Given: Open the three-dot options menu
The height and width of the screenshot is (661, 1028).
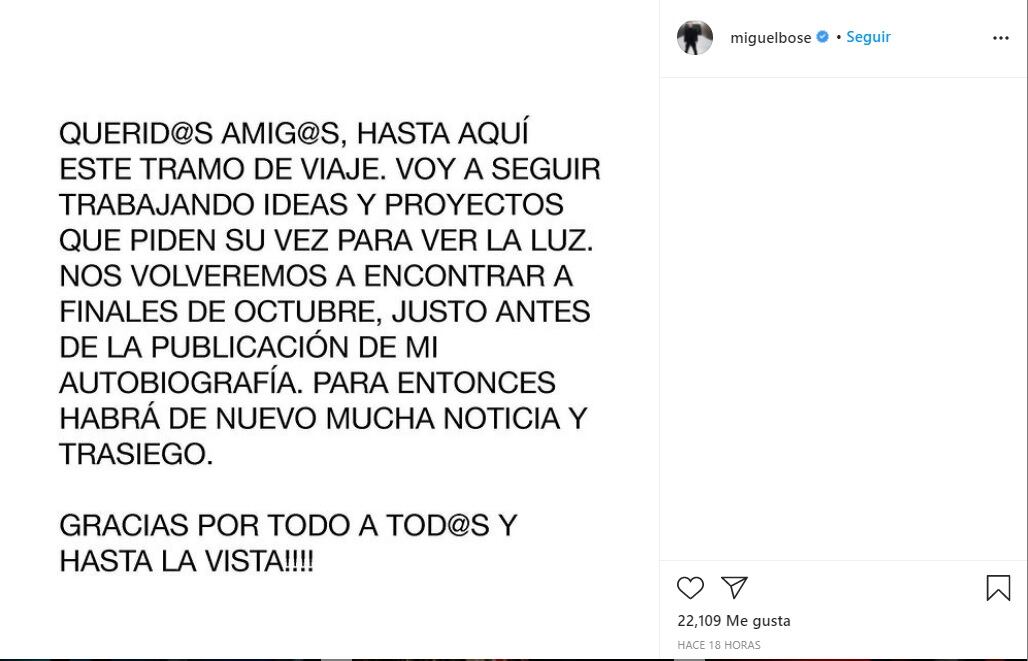Looking at the screenshot, I should [x=1000, y=38].
